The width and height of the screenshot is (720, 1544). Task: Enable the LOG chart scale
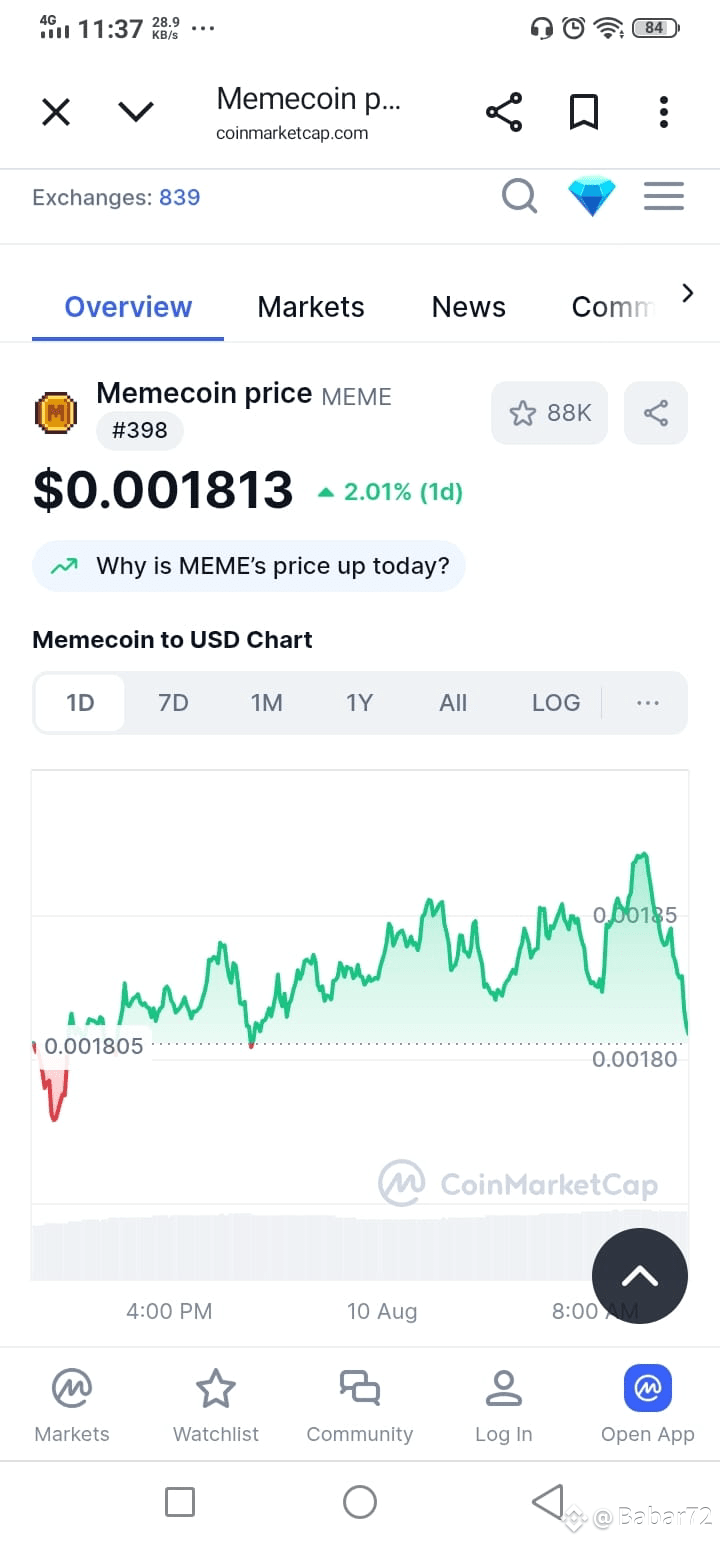pos(556,703)
